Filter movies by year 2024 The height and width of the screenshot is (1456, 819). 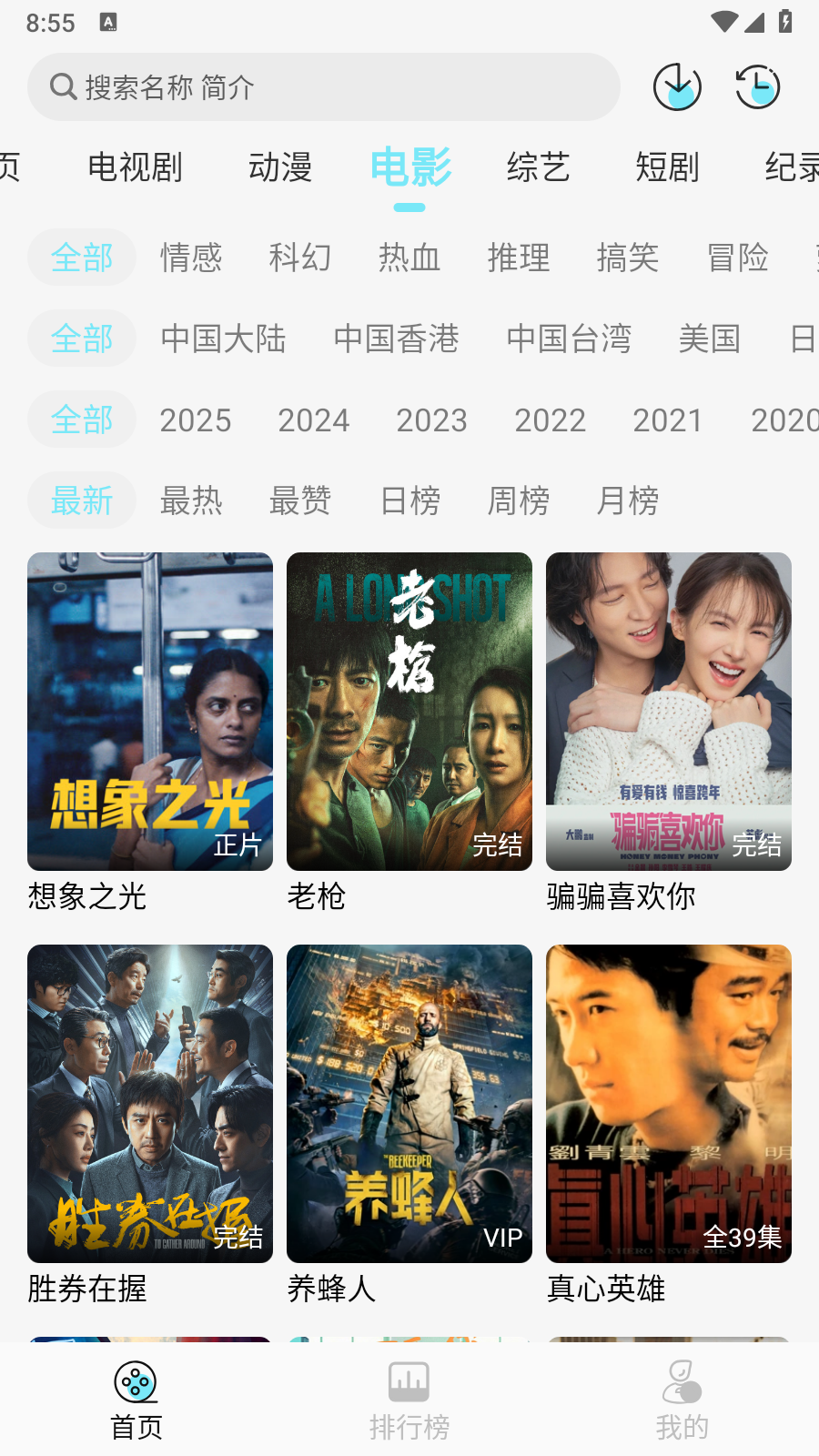click(313, 420)
